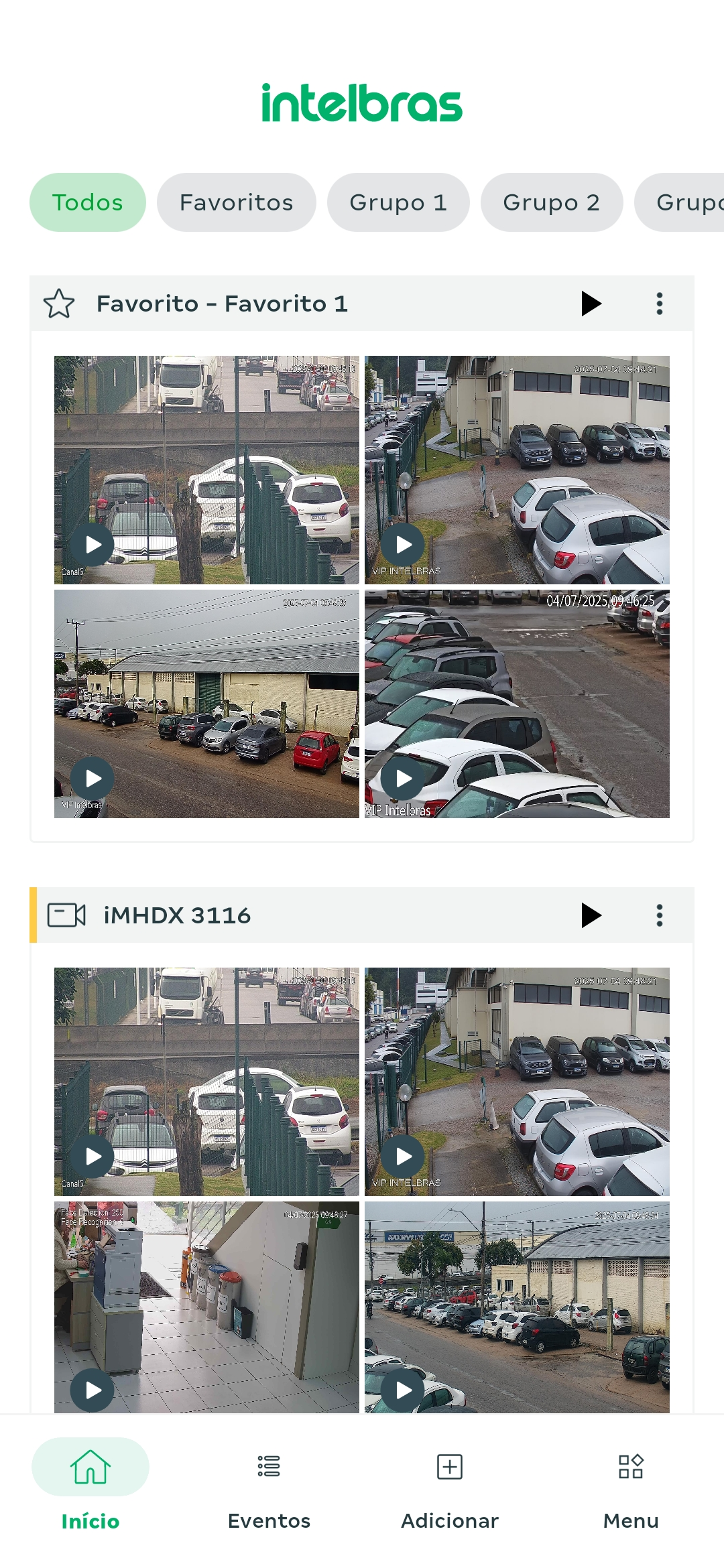The image size is (724, 1568).
Task: Play all cameras in Favorito 1
Action: point(591,304)
